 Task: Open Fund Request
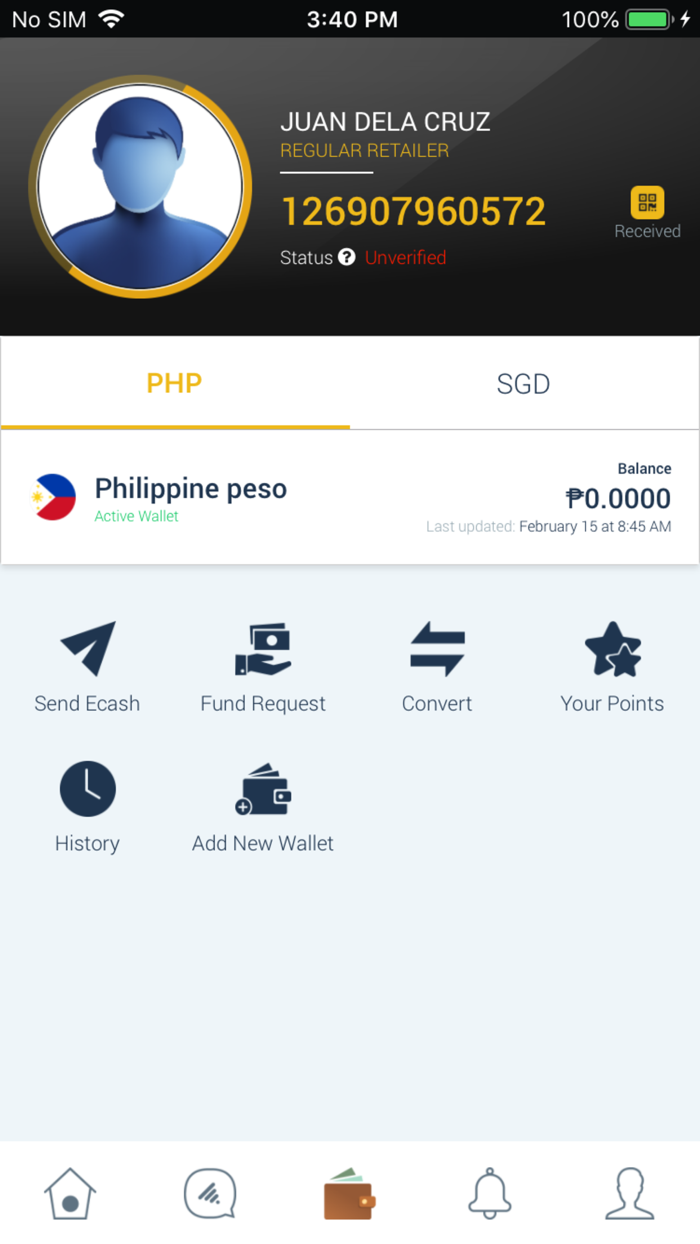tap(263, 666)
